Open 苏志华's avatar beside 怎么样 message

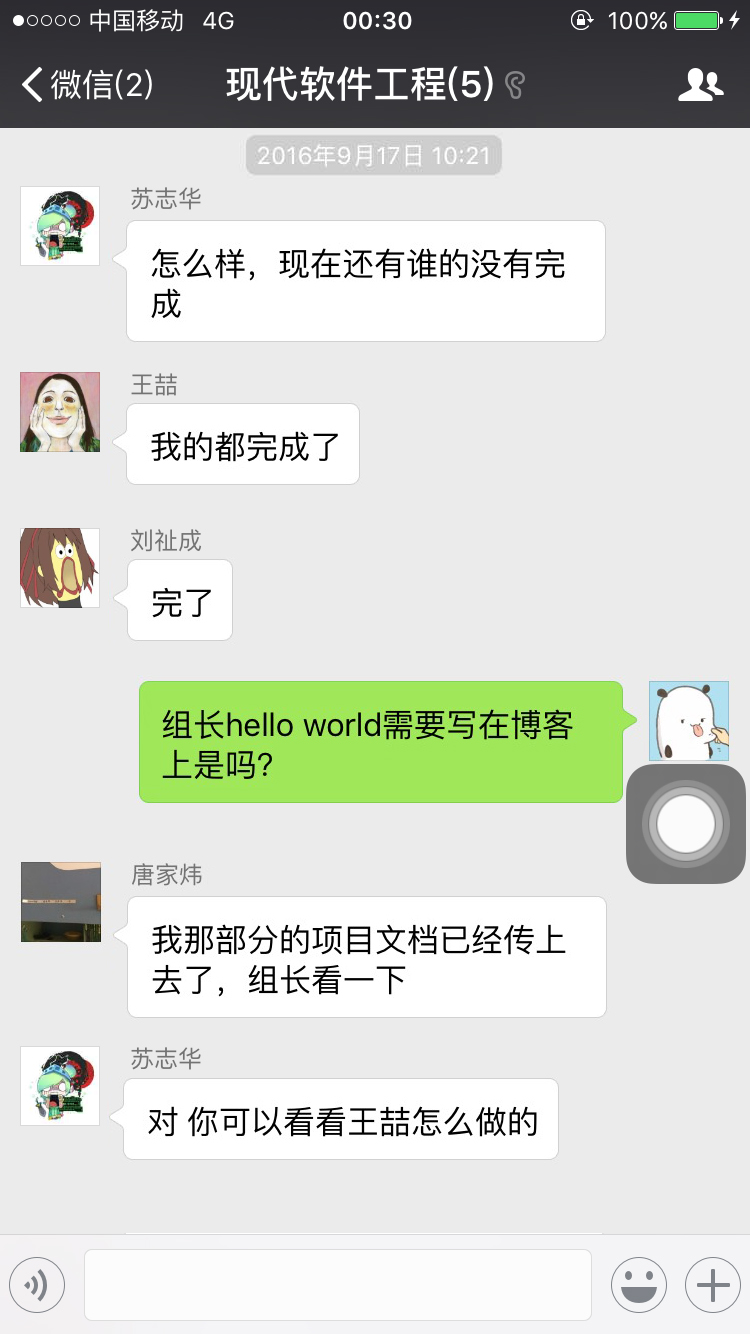tap(60, 226)
